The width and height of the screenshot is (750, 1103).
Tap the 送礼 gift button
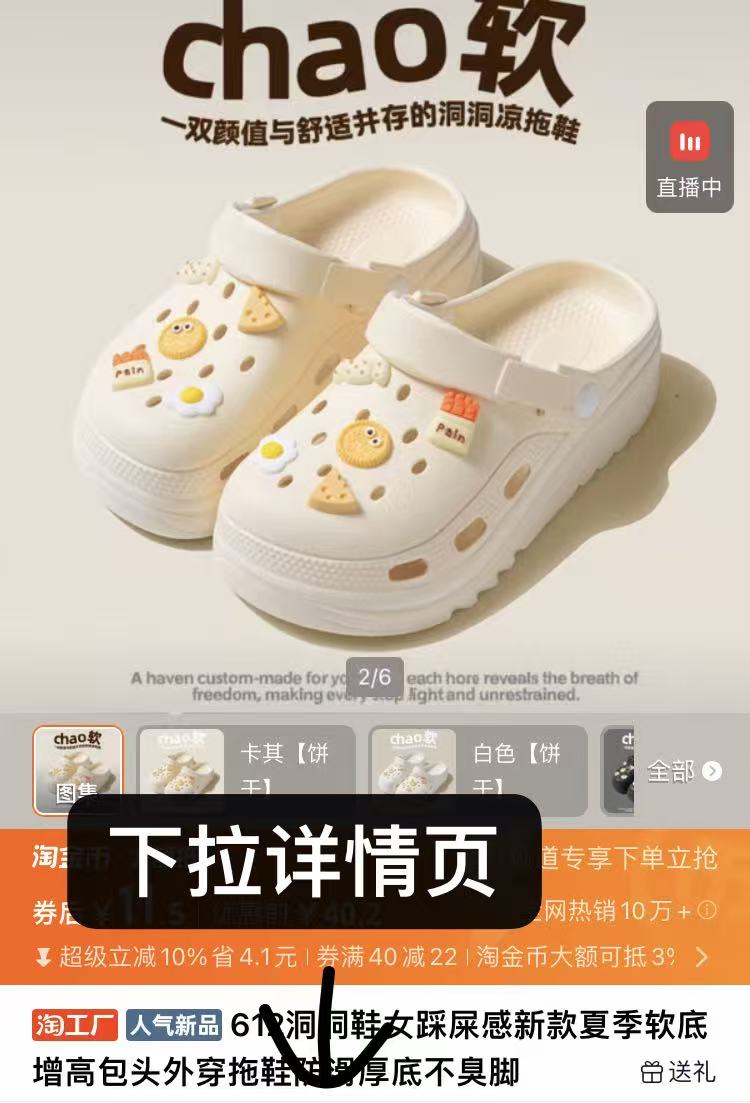coord(678,1072)
